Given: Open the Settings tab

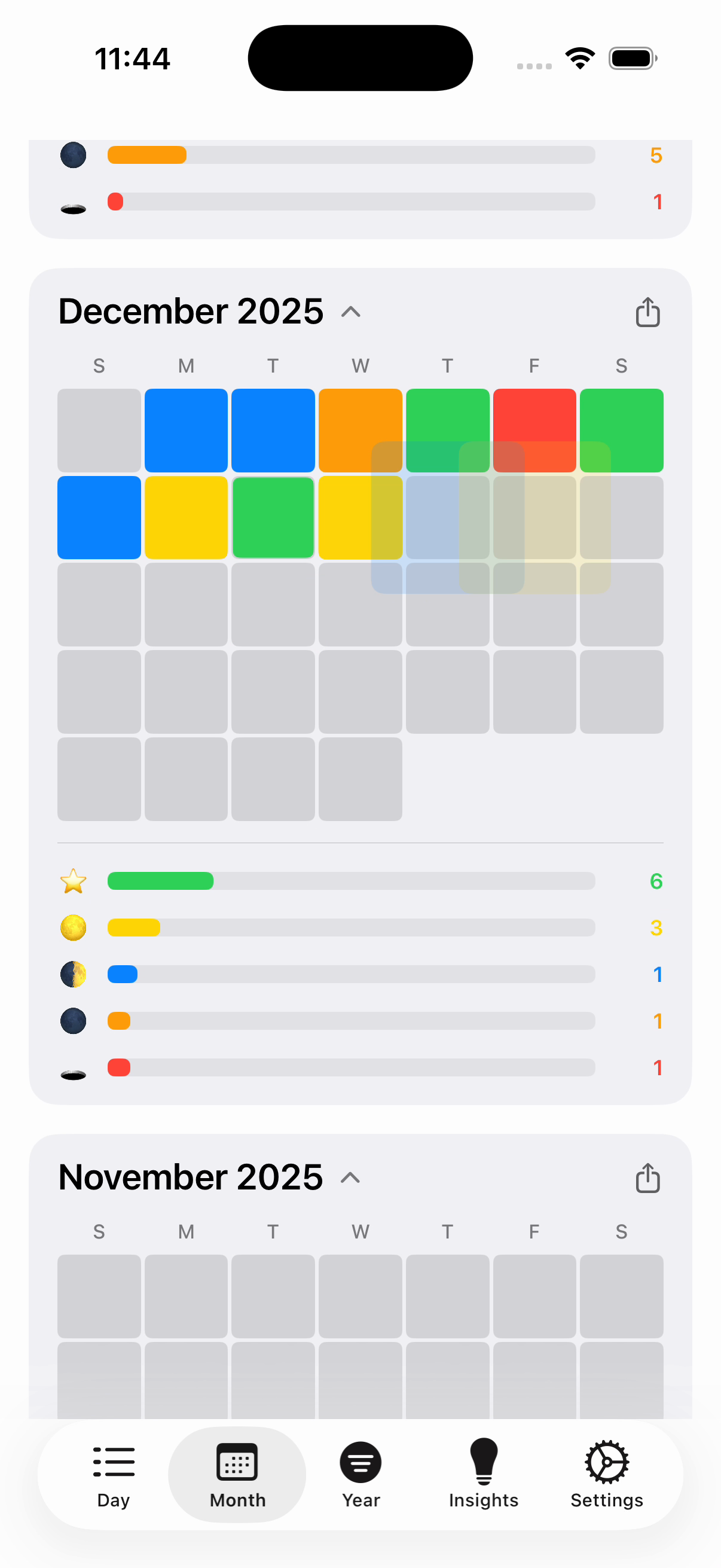Looking at the screenshot, I should pos(606,1474).
